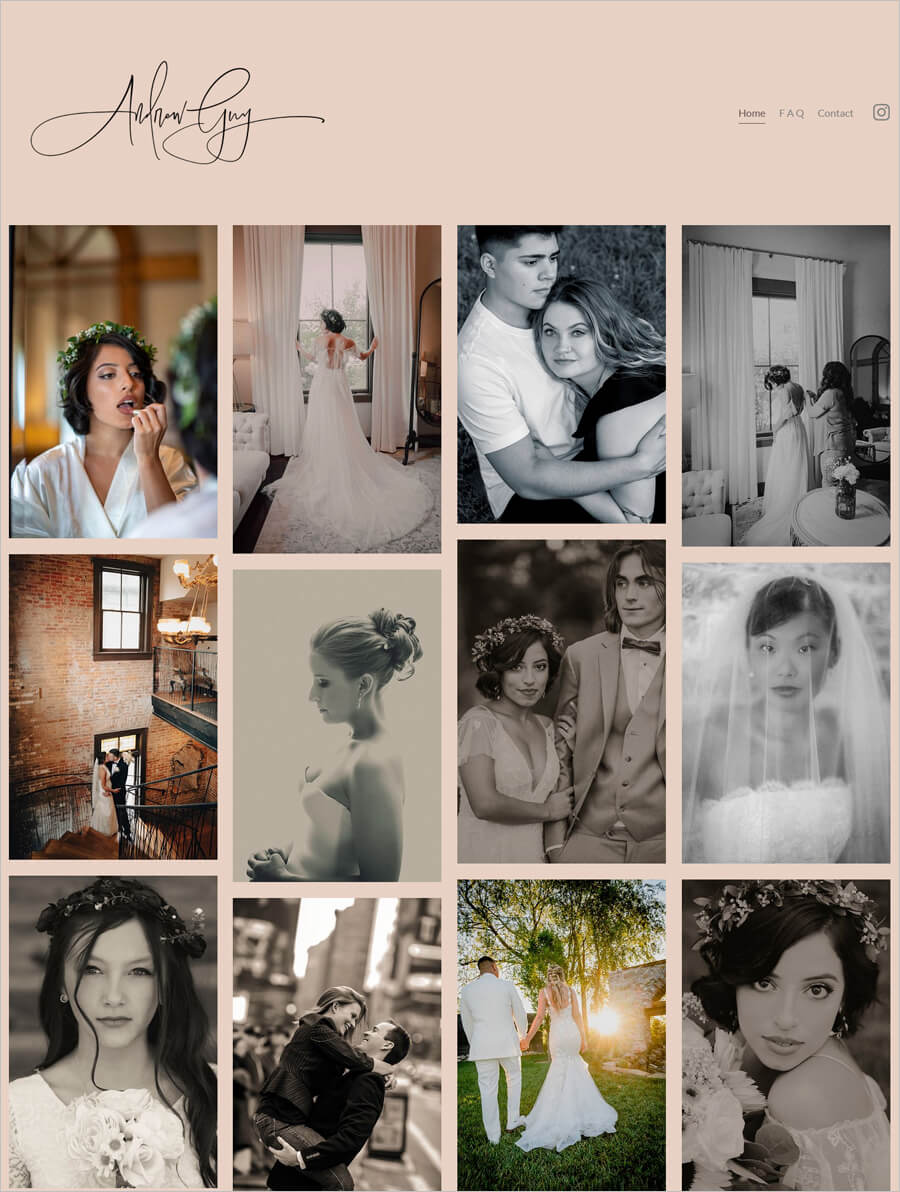View veiled bride portrait photo
The image size is (900, 1192).
tap(786, 712)
